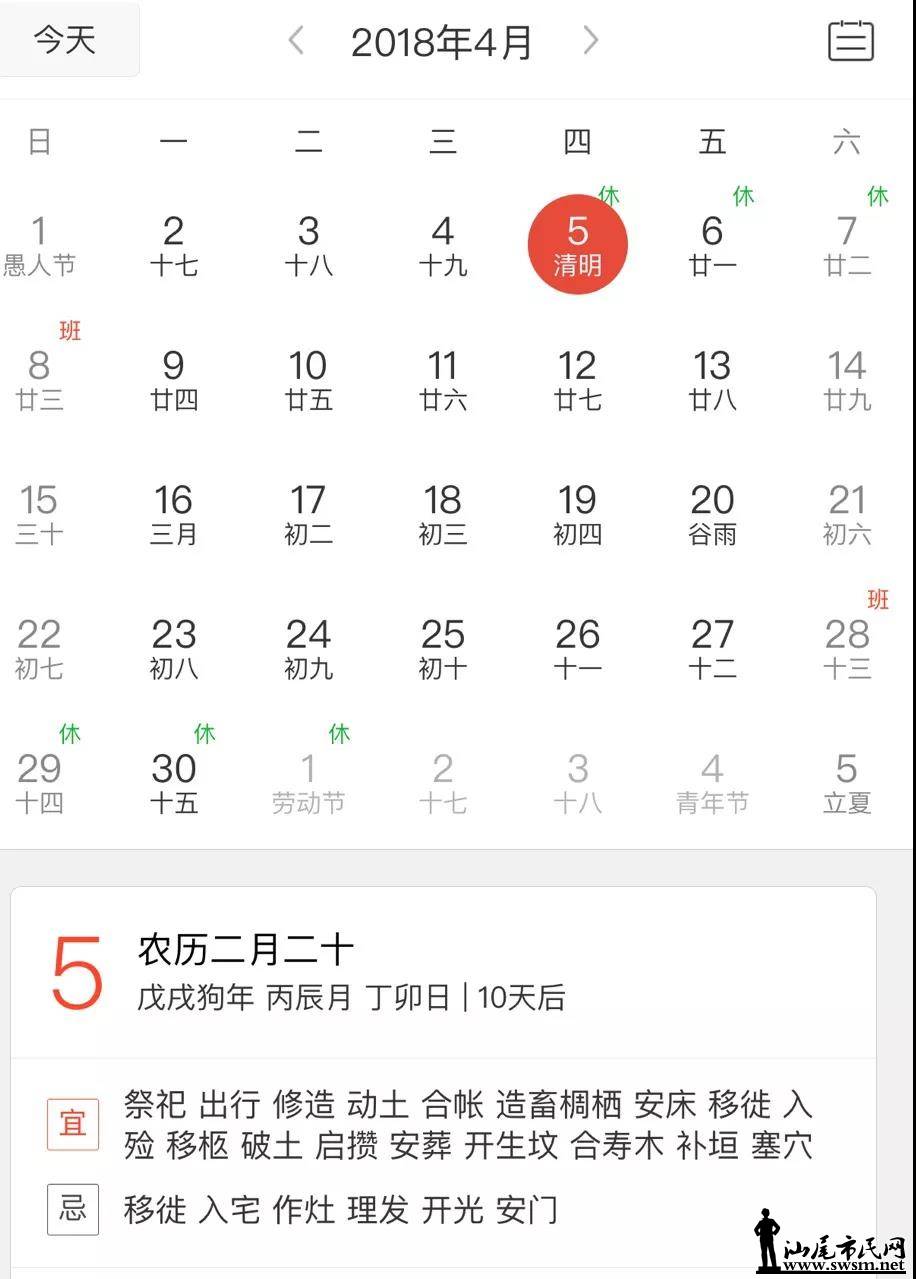
Task: Open the schedule list icon
Action: pyautogui.click(x=851, y=41)
